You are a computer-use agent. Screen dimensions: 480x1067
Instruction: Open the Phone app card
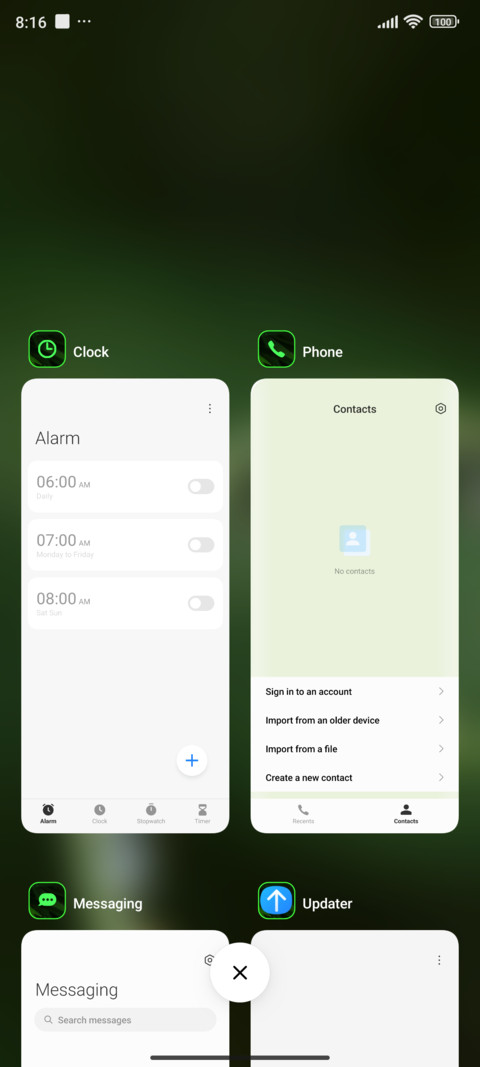[355, 606]
